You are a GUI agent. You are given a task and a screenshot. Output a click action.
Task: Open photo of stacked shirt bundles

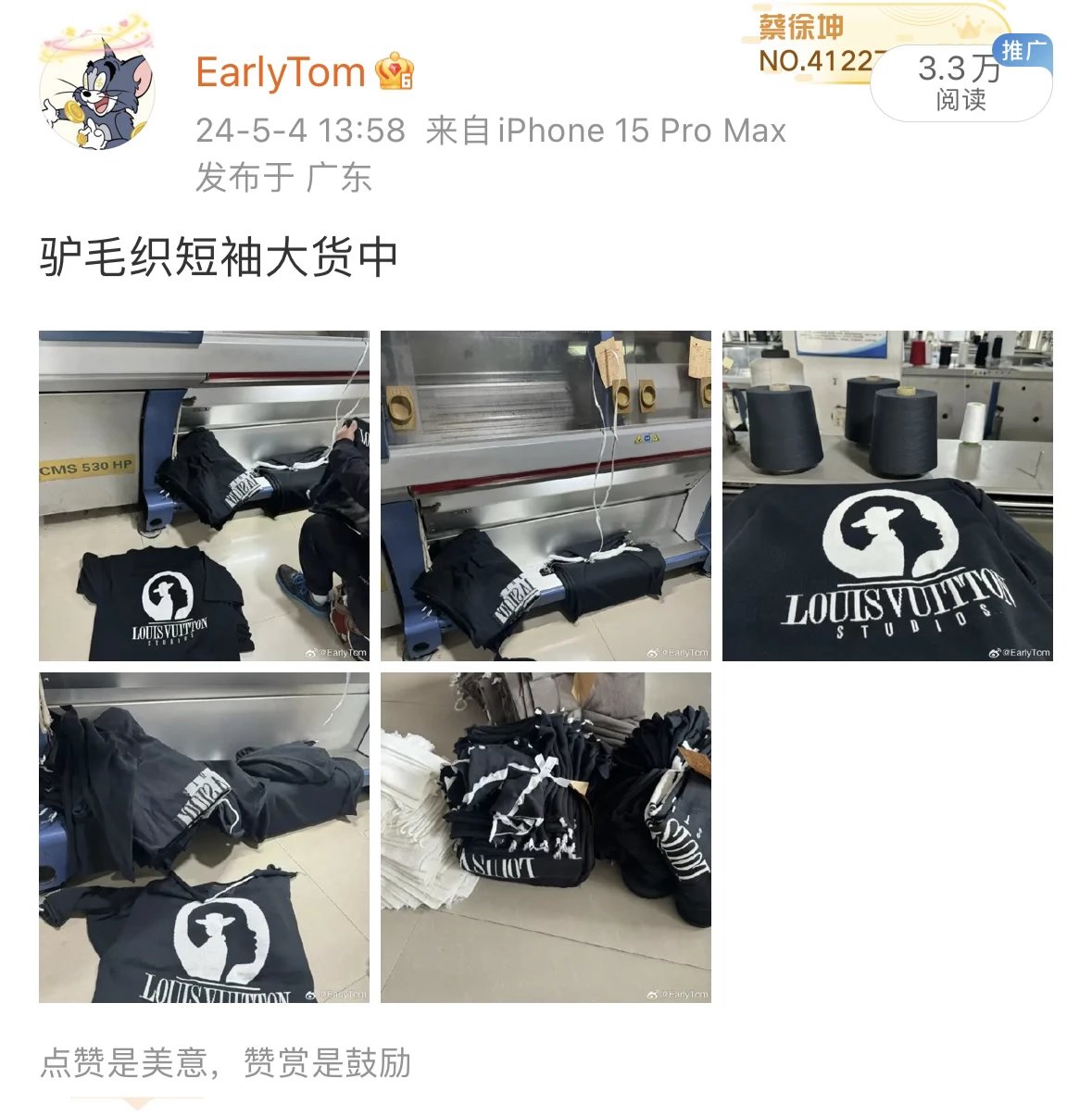click(x=546, y=837)
